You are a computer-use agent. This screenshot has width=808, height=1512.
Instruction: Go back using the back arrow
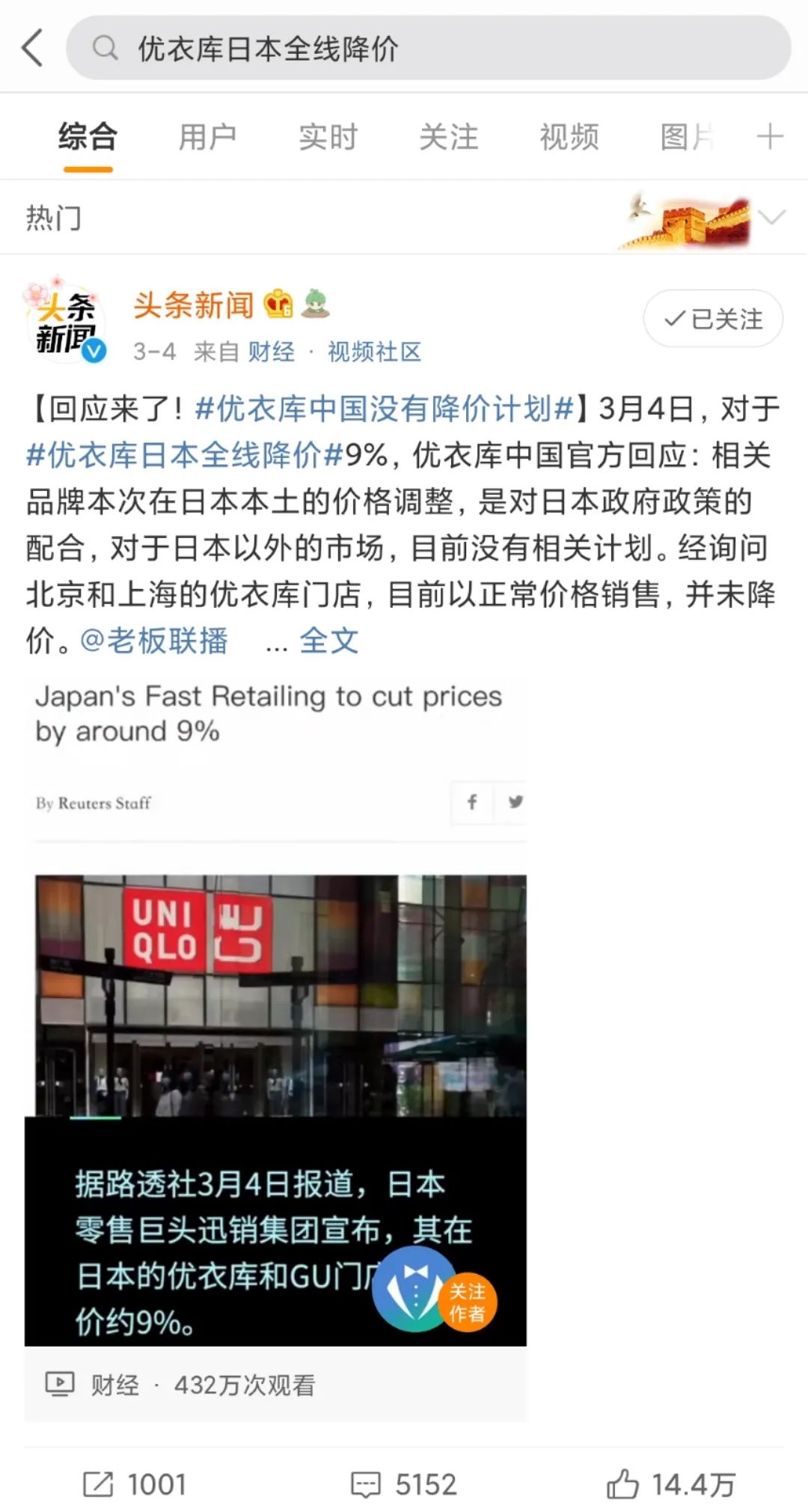[x=33, y=49]
